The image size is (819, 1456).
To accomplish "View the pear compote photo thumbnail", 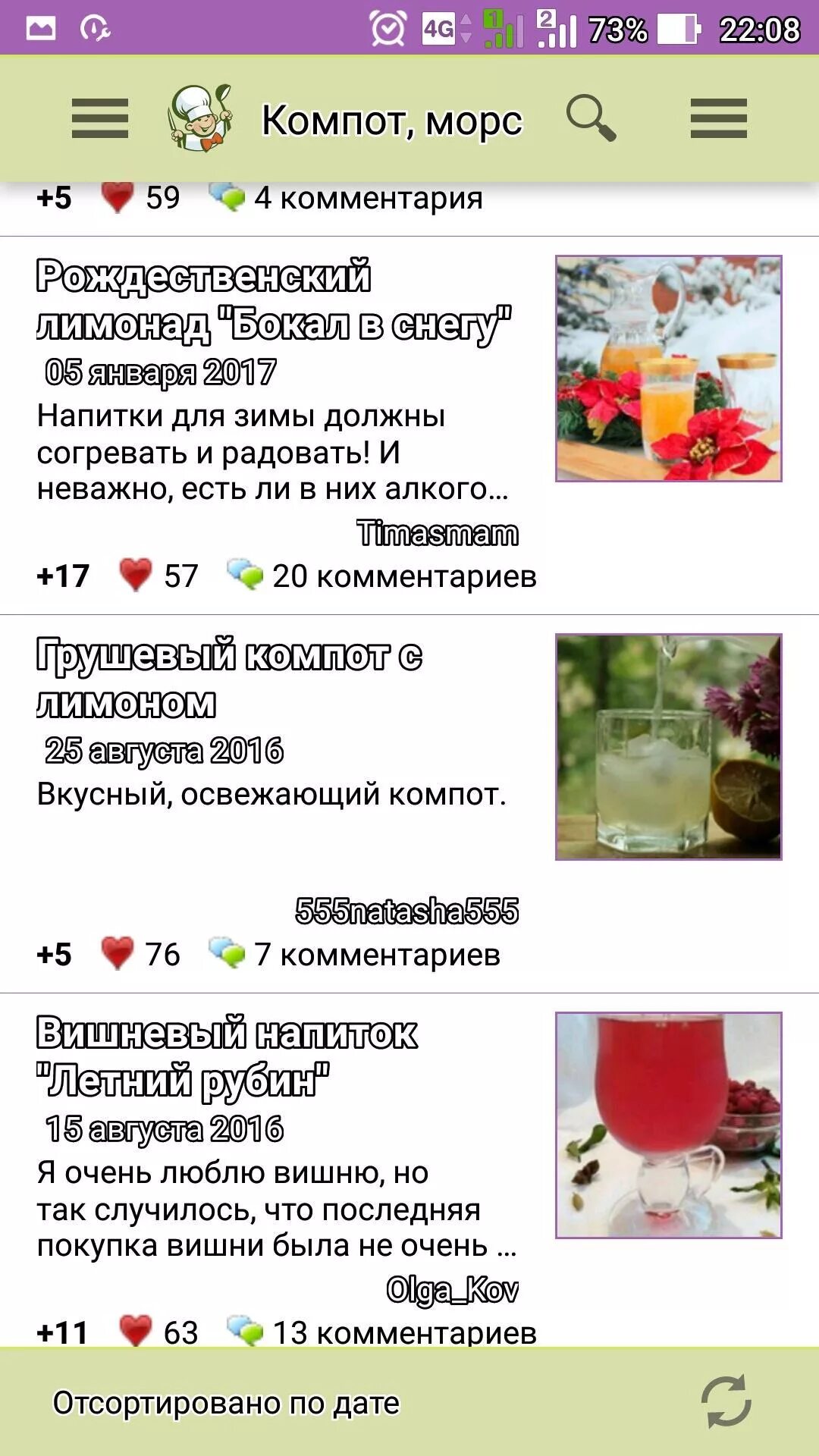I will (668, 747).
